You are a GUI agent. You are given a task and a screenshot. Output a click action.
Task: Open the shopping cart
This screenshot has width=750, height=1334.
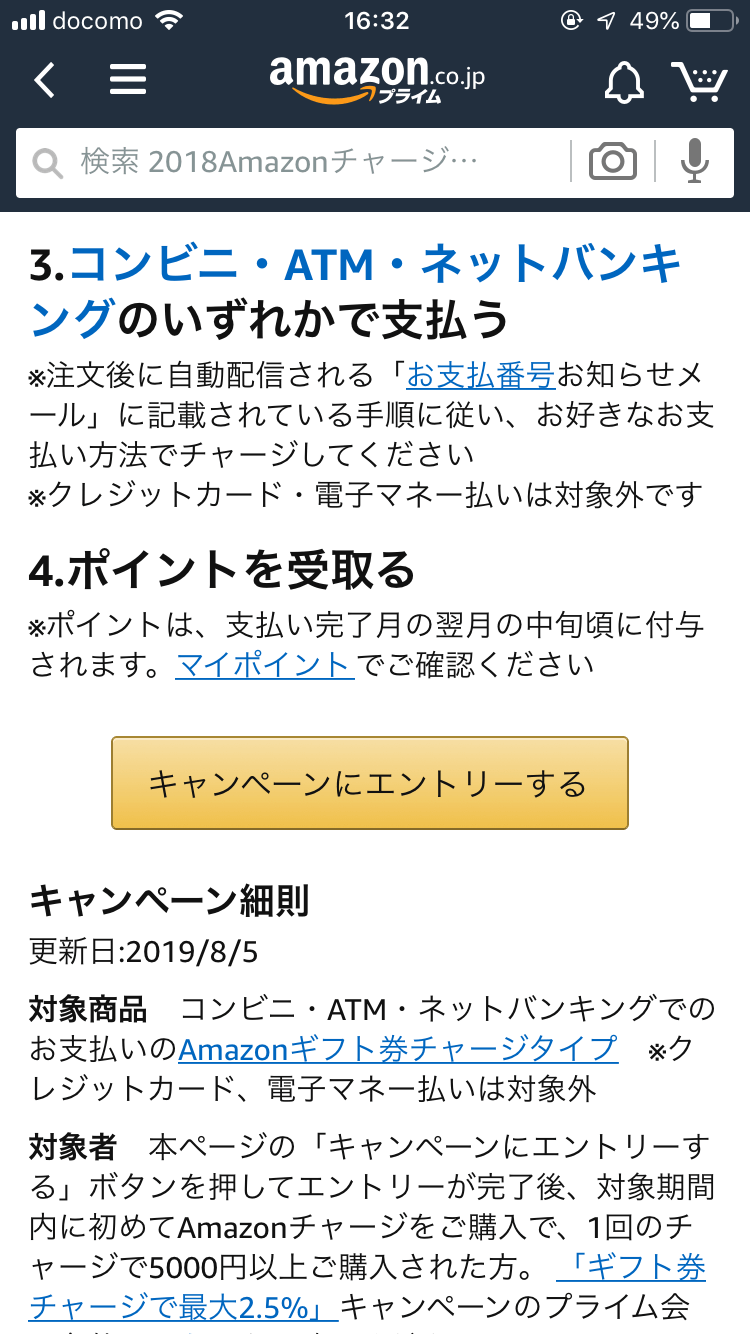[699, 82]
